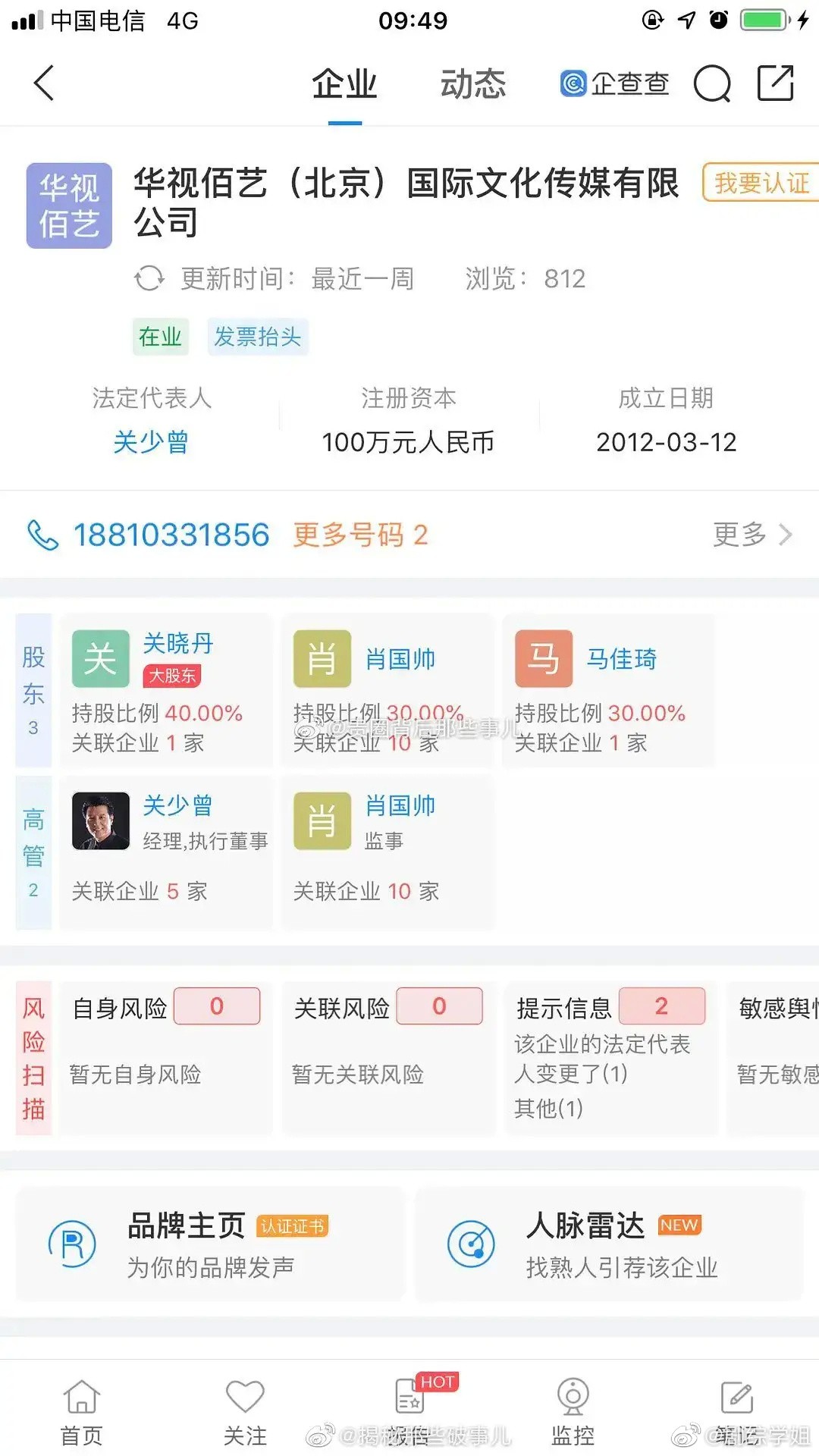Open shareholder 马佳琦 card
Image resolution: width=819 pixels, height=1456 pixels.
[608, 691]
